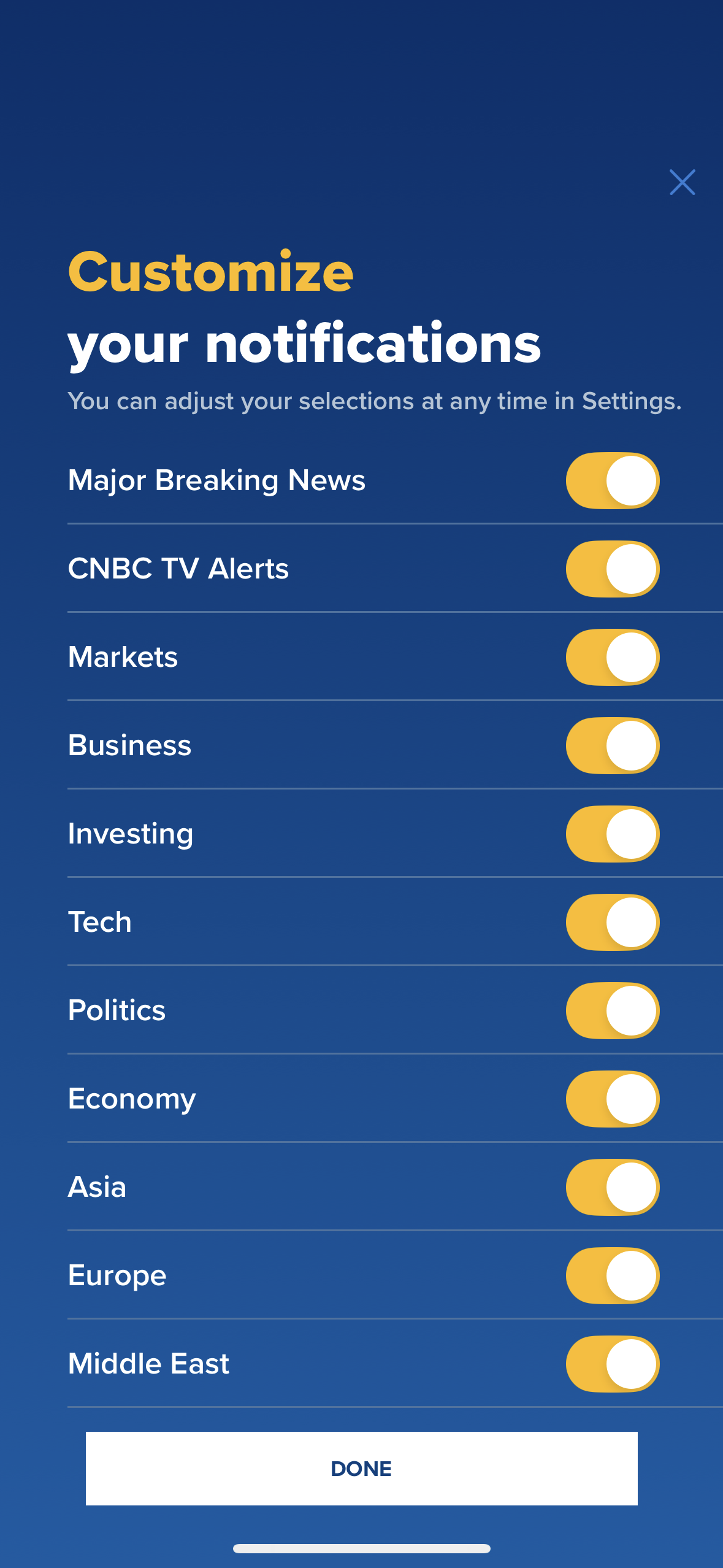
Task: Select the CNBC TV Alerts label
Action: (178, 569)
